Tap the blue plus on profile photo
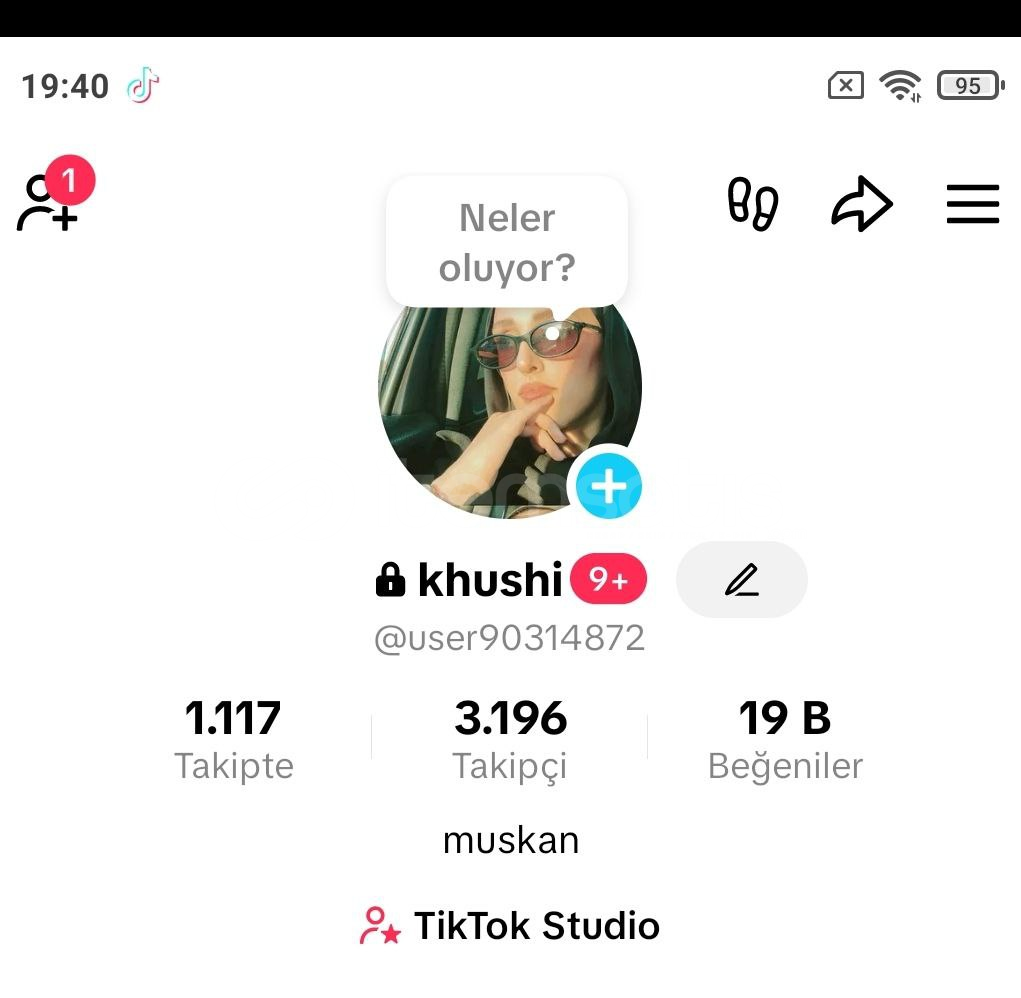The width and height of the screenshot is (1021, 998). tap(608, 486)
